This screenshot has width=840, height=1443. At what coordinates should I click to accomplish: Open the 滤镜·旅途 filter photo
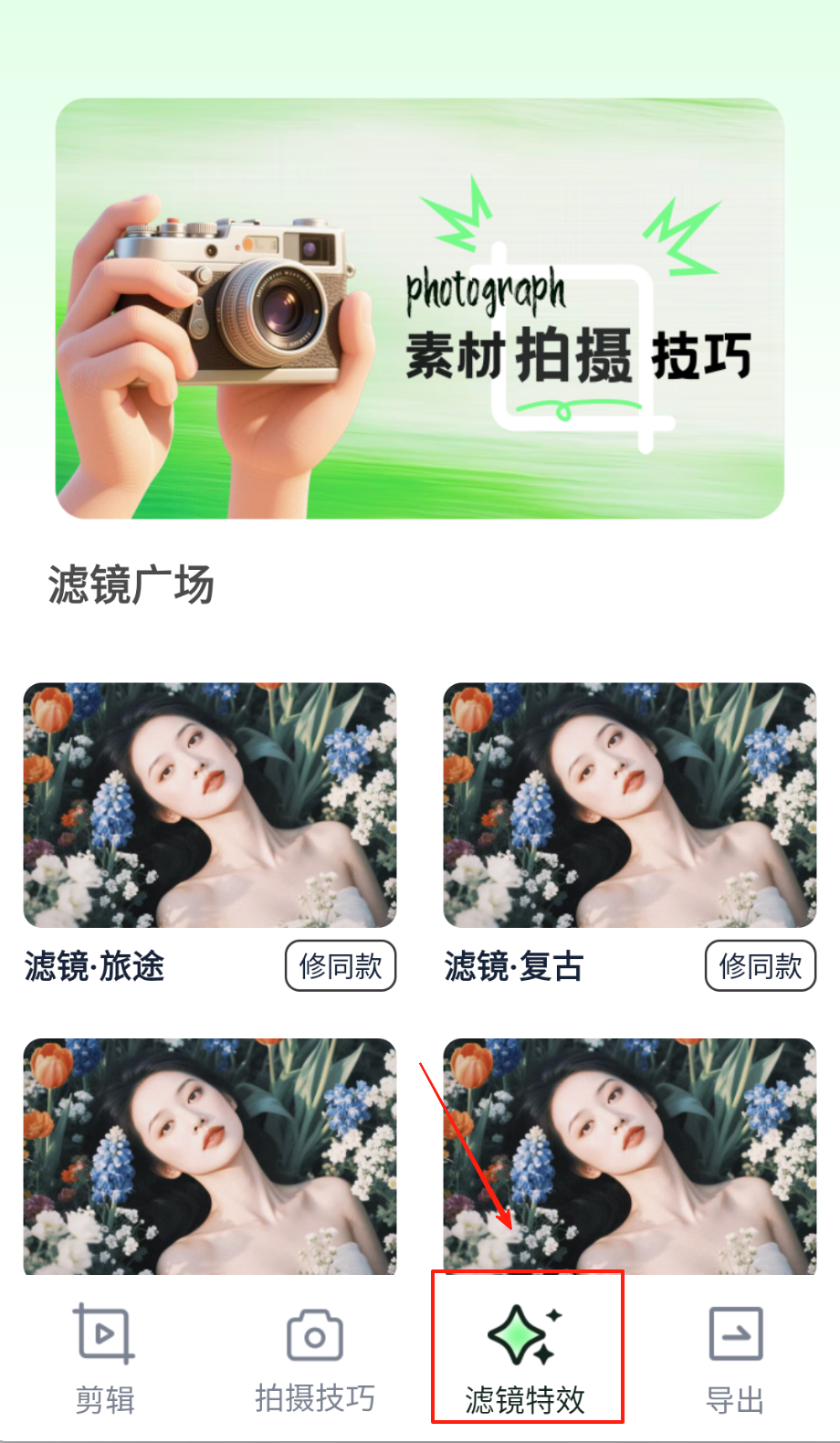210,805
